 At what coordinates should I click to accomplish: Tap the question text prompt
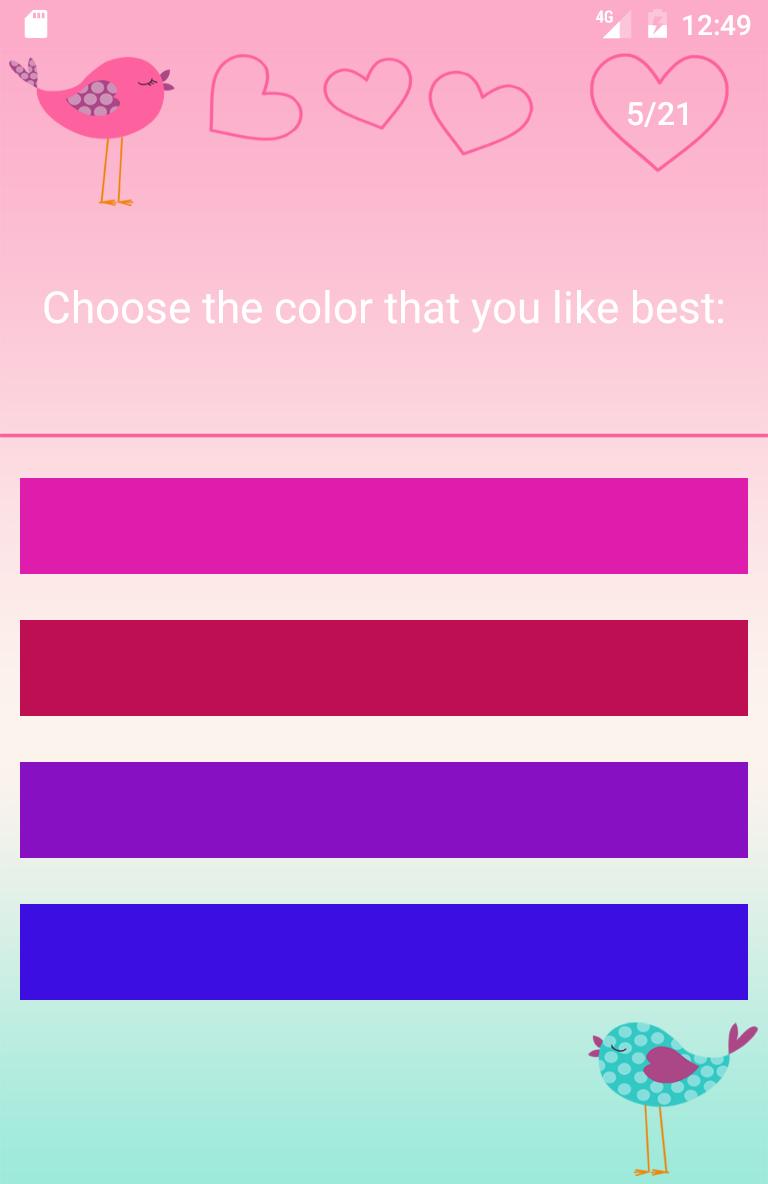pyautogui.click(x=384, y=308)
